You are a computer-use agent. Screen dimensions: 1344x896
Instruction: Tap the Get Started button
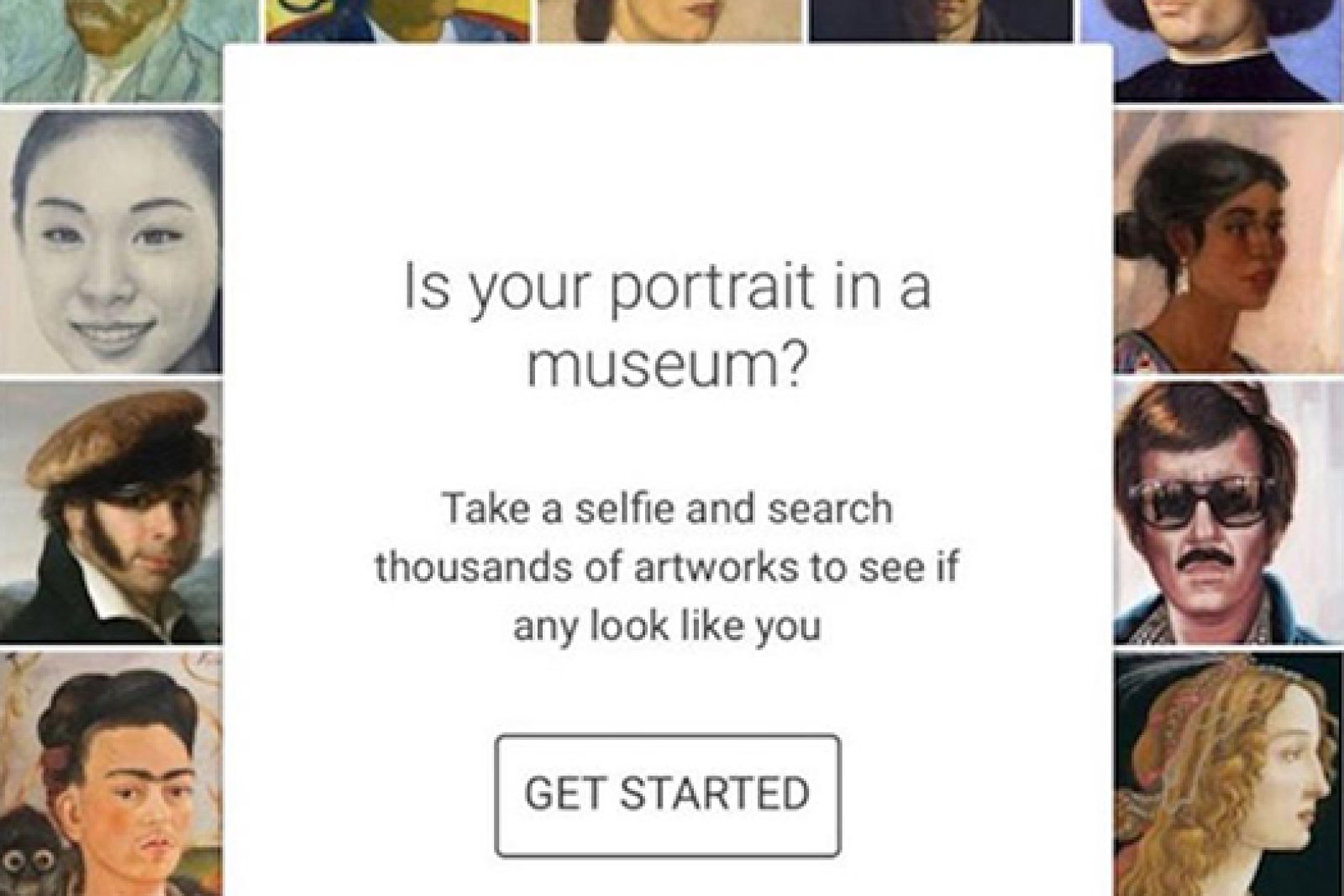click(667, 794)
